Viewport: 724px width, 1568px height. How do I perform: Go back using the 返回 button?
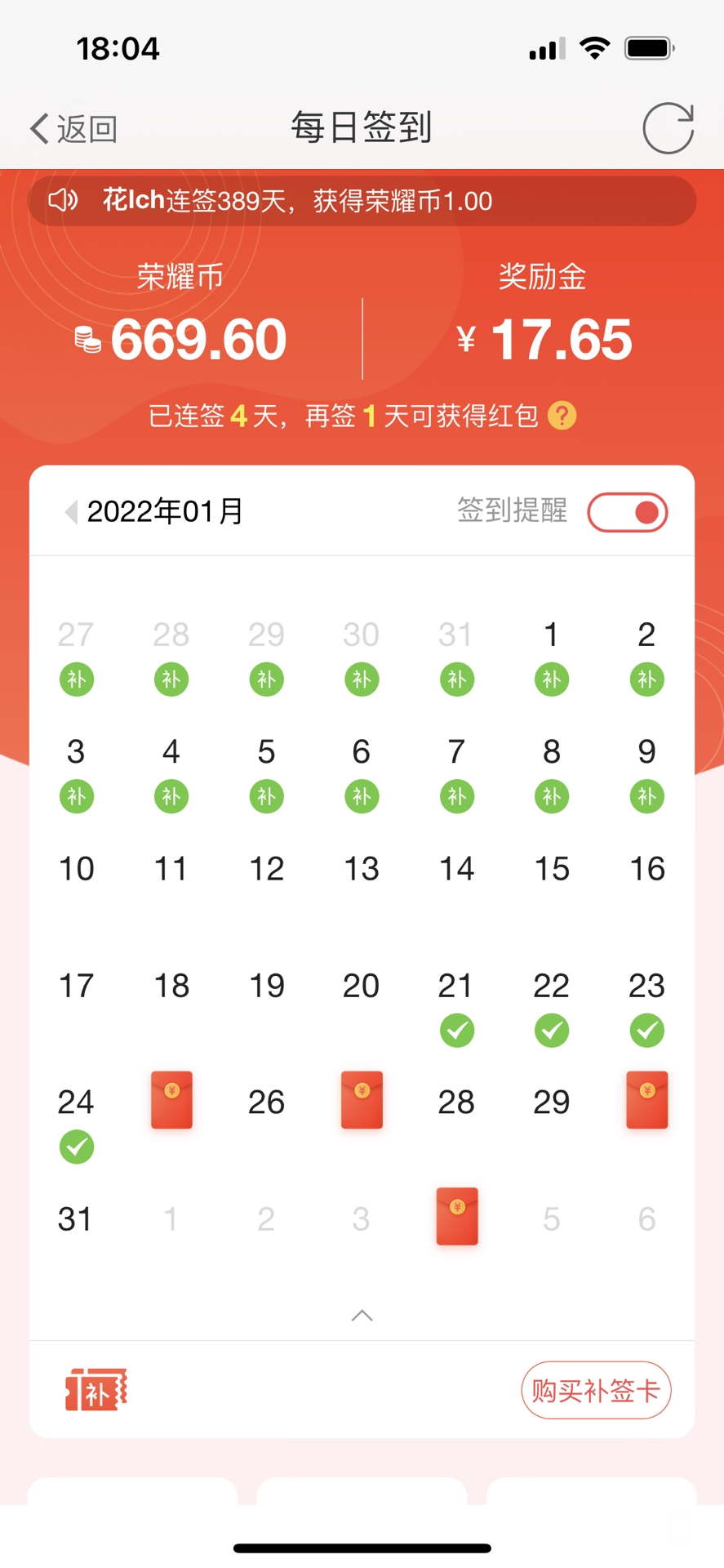click(x=73, y=129)
